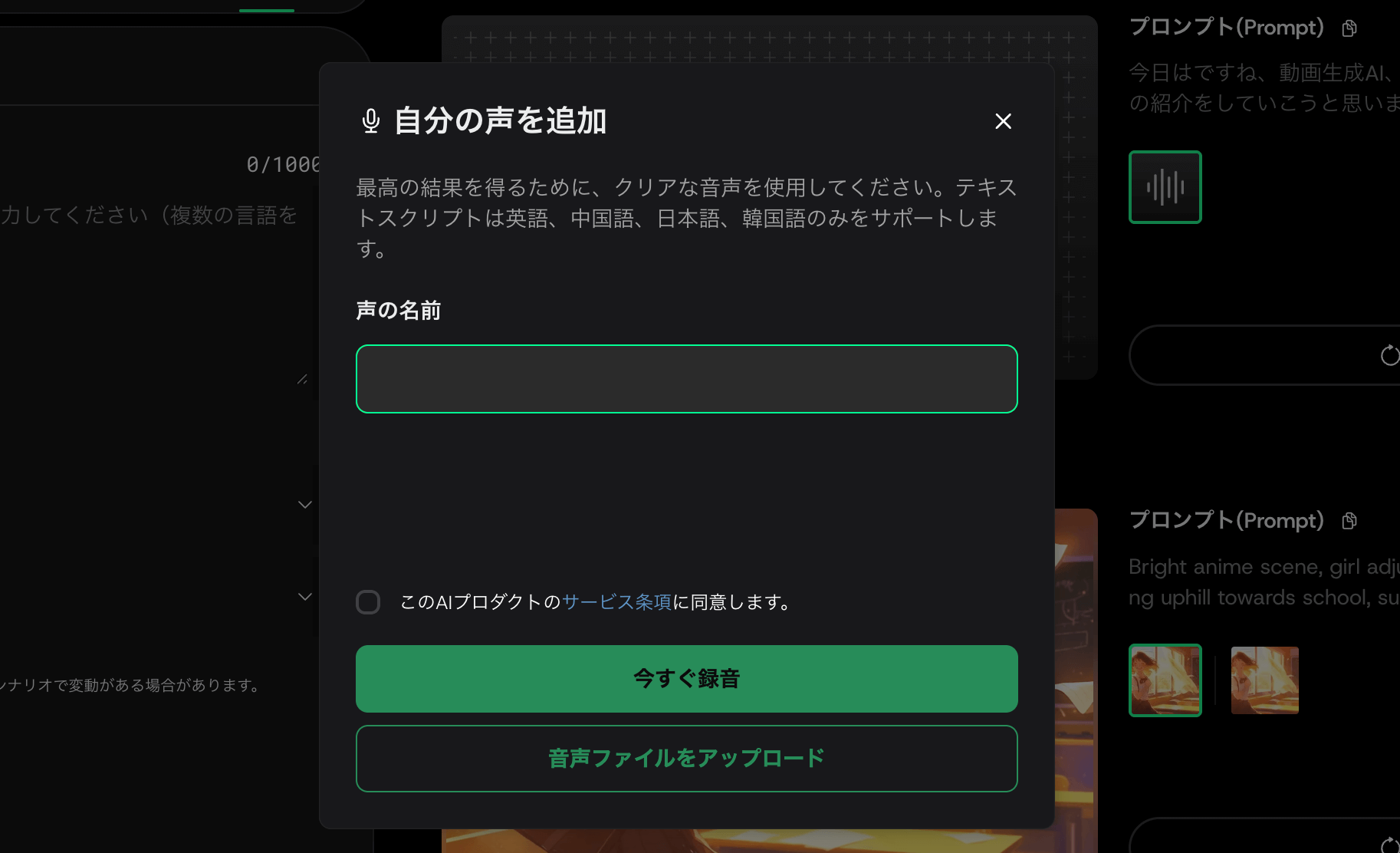Tap the 今すぐ録音 button
The image size is (1400, 853).
[686, 679]
